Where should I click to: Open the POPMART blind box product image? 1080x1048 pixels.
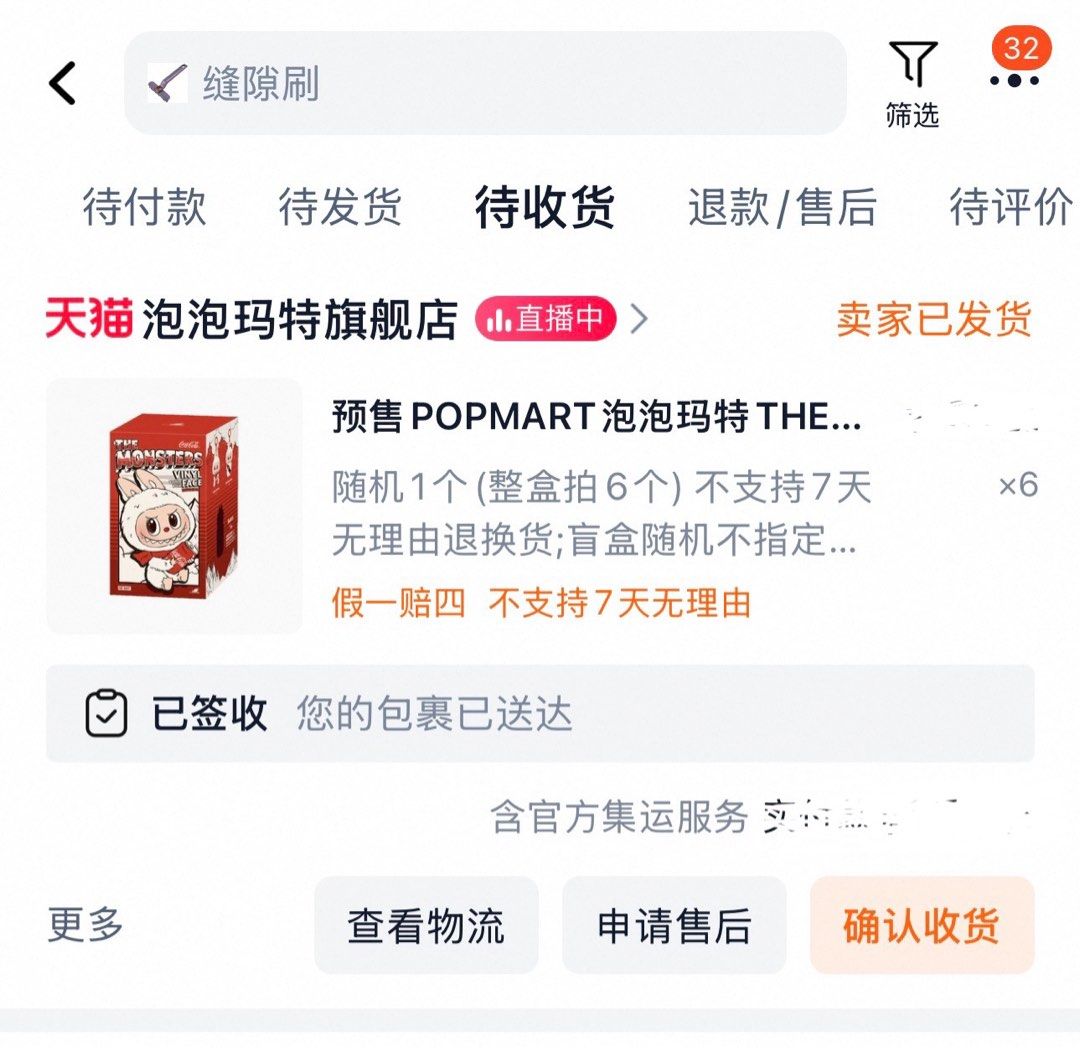[x=174, y=506]
